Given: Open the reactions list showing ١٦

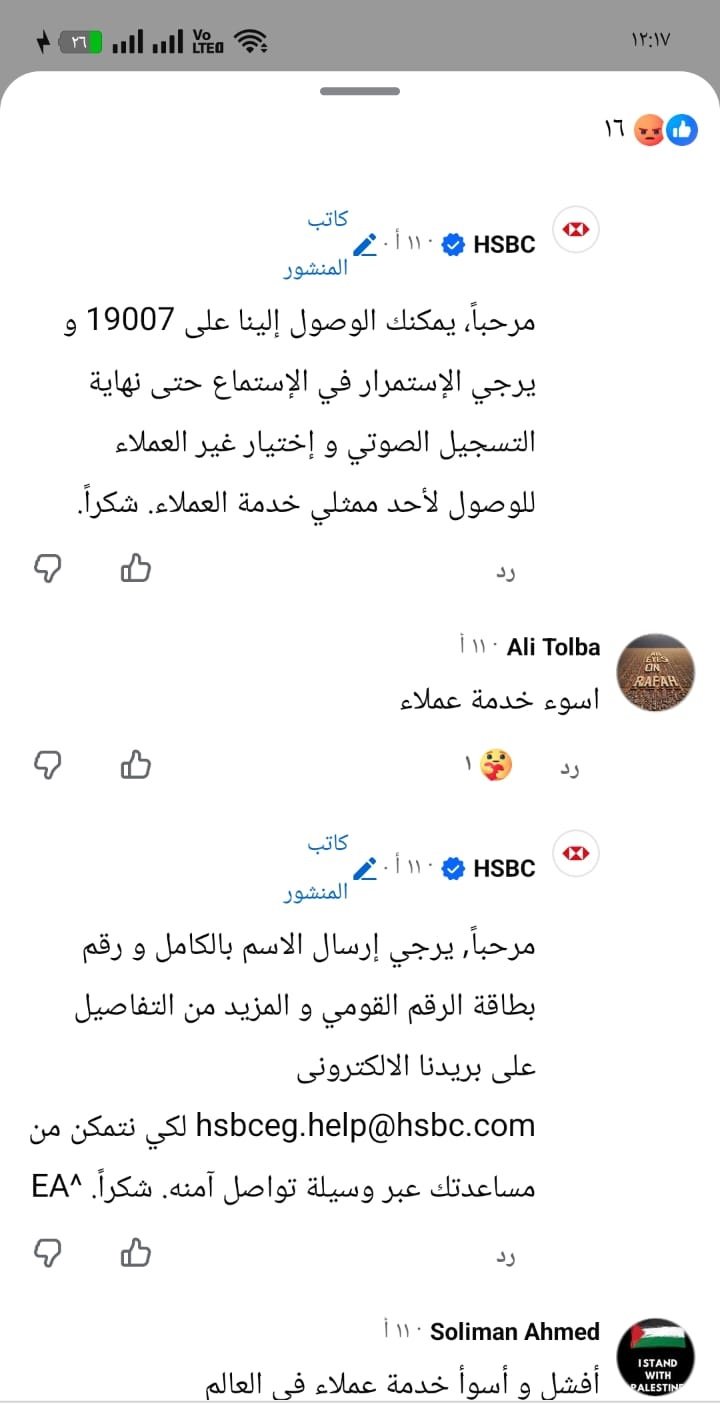Looking at the screenshot, I should click(651, 130).
